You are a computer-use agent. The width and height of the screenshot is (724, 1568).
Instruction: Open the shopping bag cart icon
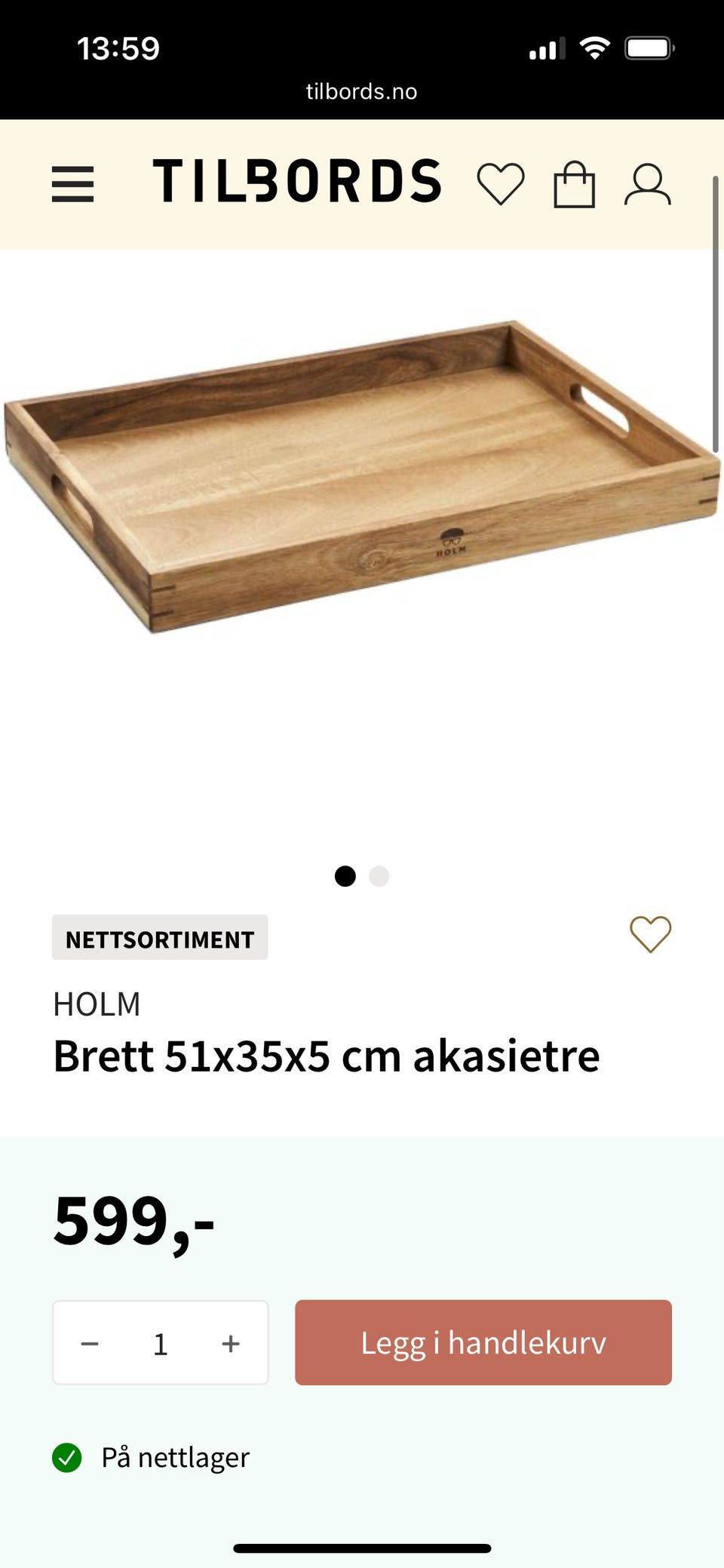pyautogui.click(x=575, y=183)
